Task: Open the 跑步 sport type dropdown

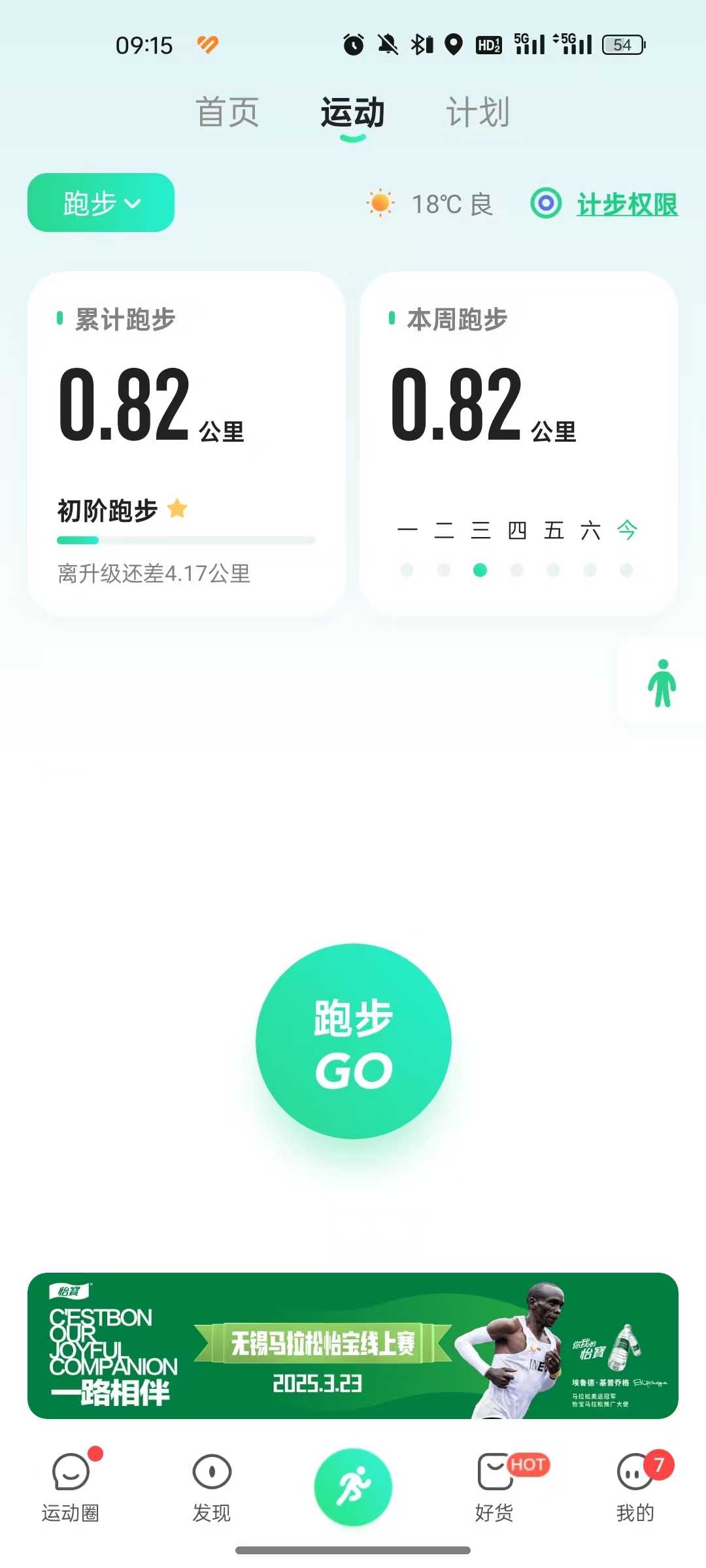Action: (101, 203)
